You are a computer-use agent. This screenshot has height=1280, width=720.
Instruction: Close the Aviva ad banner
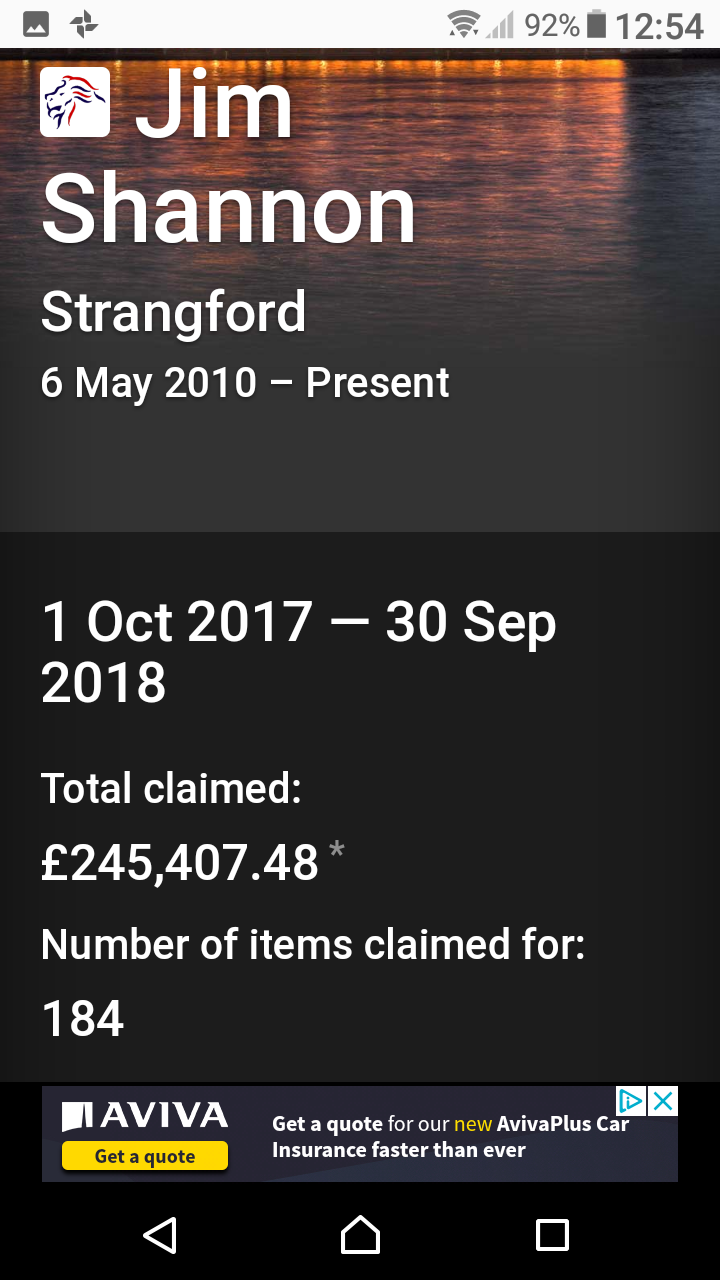point(663,1102)
